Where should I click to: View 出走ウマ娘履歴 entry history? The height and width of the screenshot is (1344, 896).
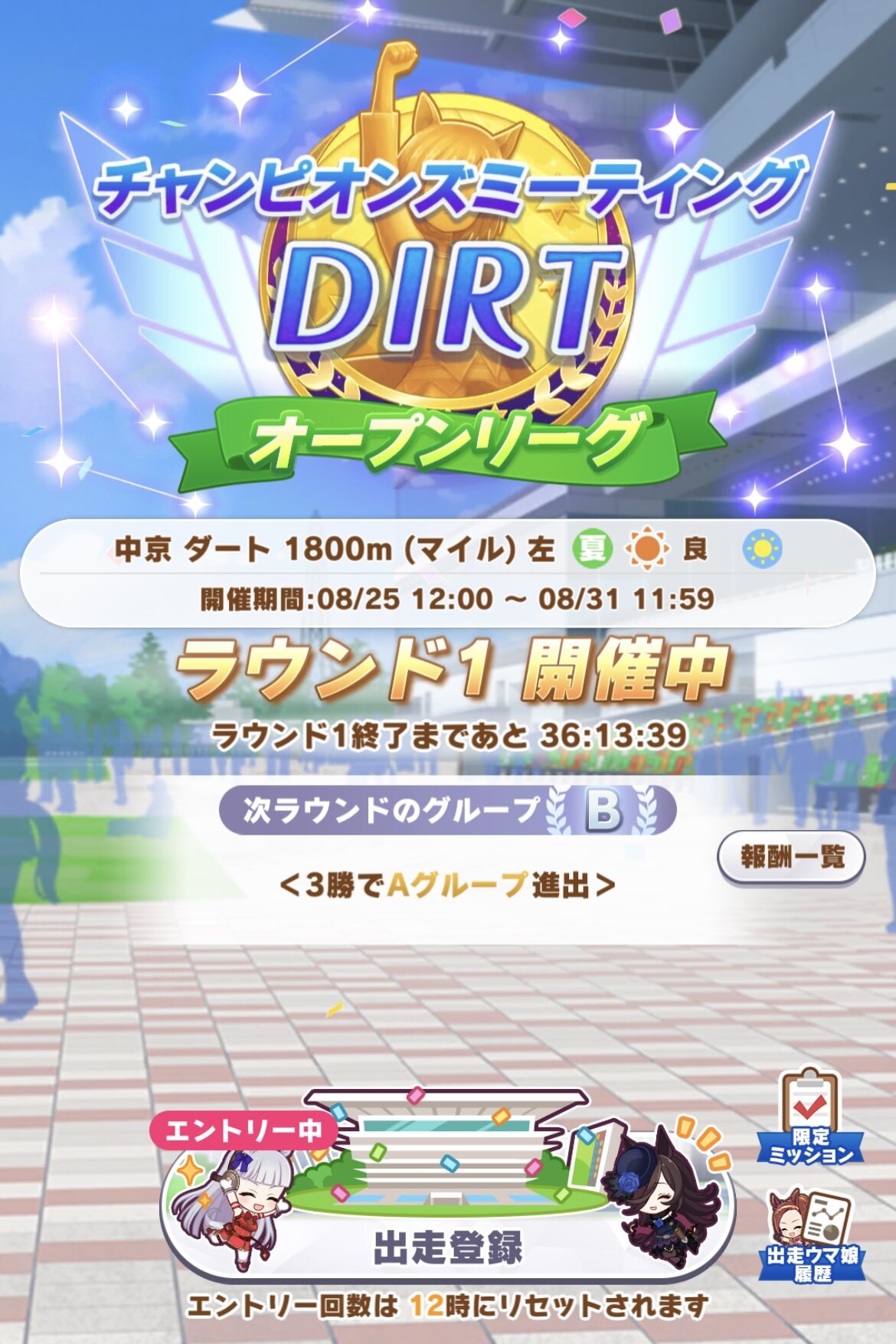(812, 1237)
